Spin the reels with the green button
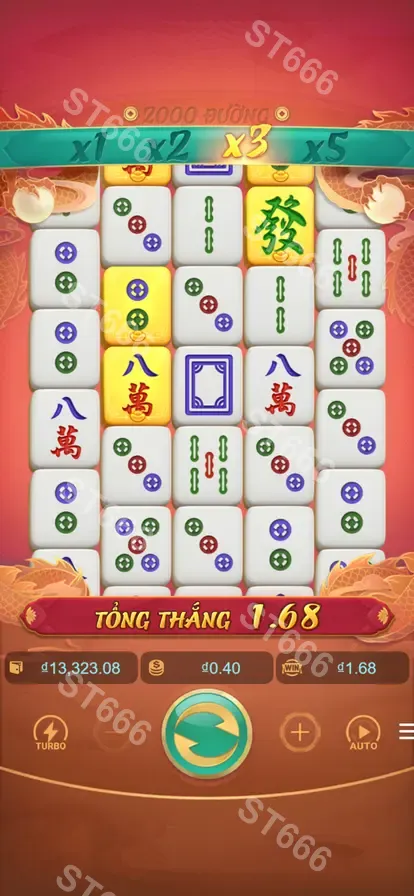The image size is (414, 896). (x=207, y=733)
